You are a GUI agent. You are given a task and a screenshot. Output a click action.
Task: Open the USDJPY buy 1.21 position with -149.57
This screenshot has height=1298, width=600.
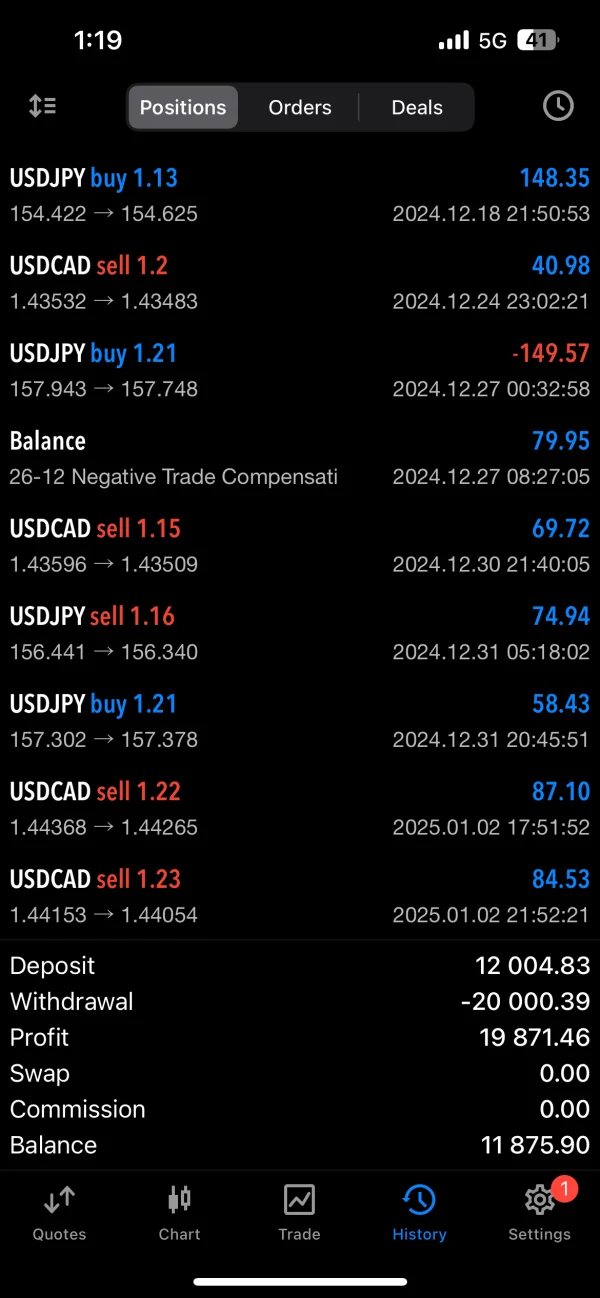[300, 370]
